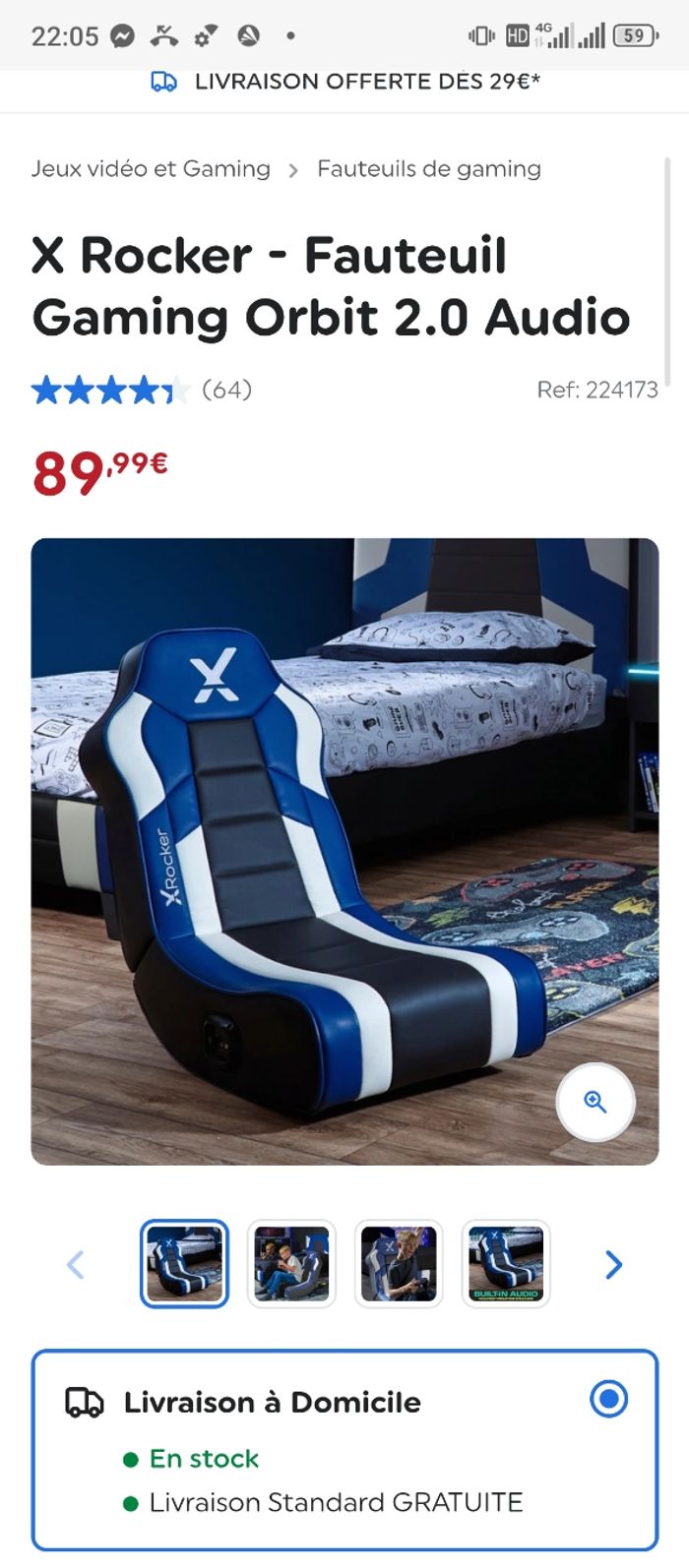Open the Jeux vidéo et Gaming breadcrumb
The width and height of the screenshot is (689, 1568).
coord(151,169)
